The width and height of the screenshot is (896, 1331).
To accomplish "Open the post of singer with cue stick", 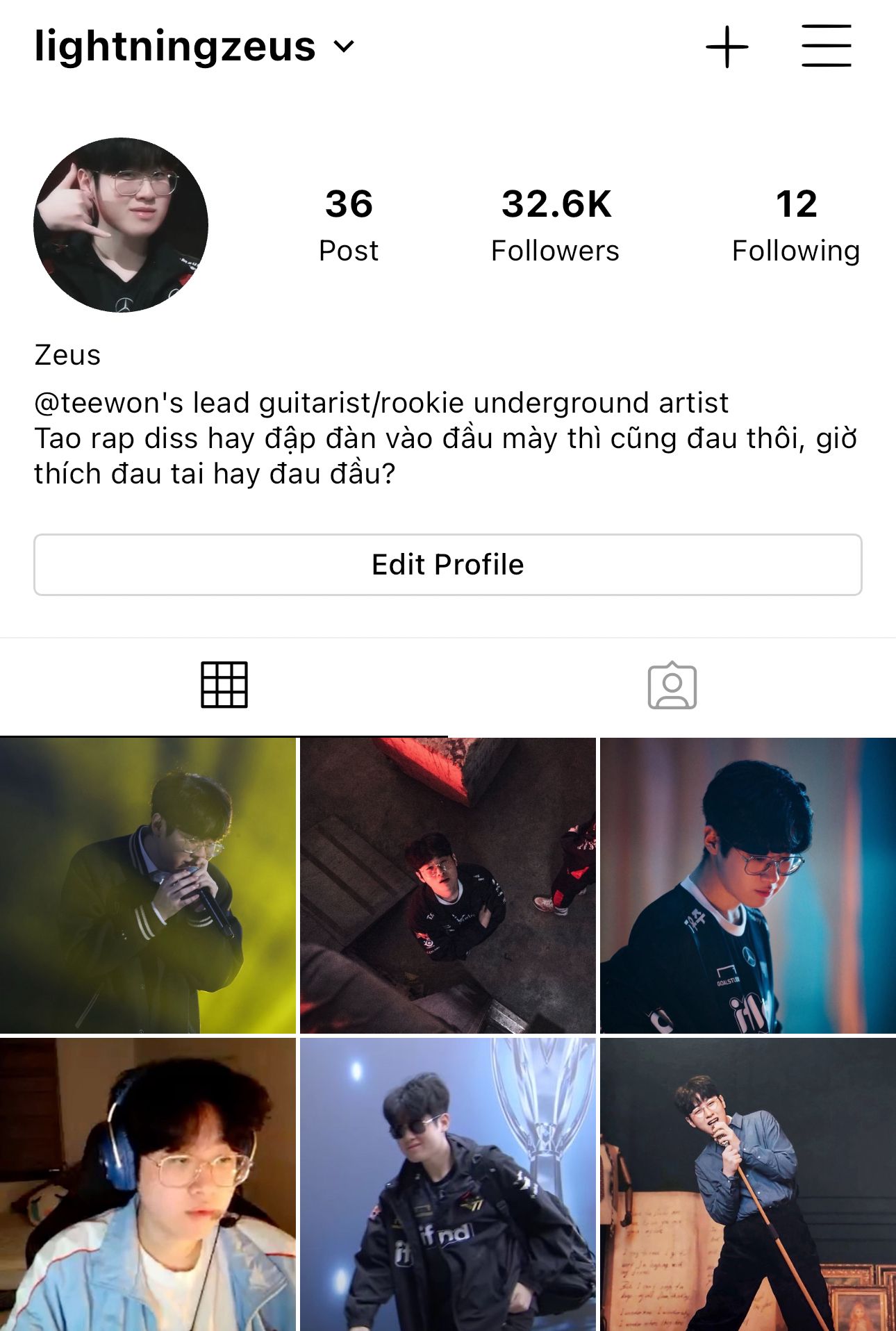I will [748, 1184].
